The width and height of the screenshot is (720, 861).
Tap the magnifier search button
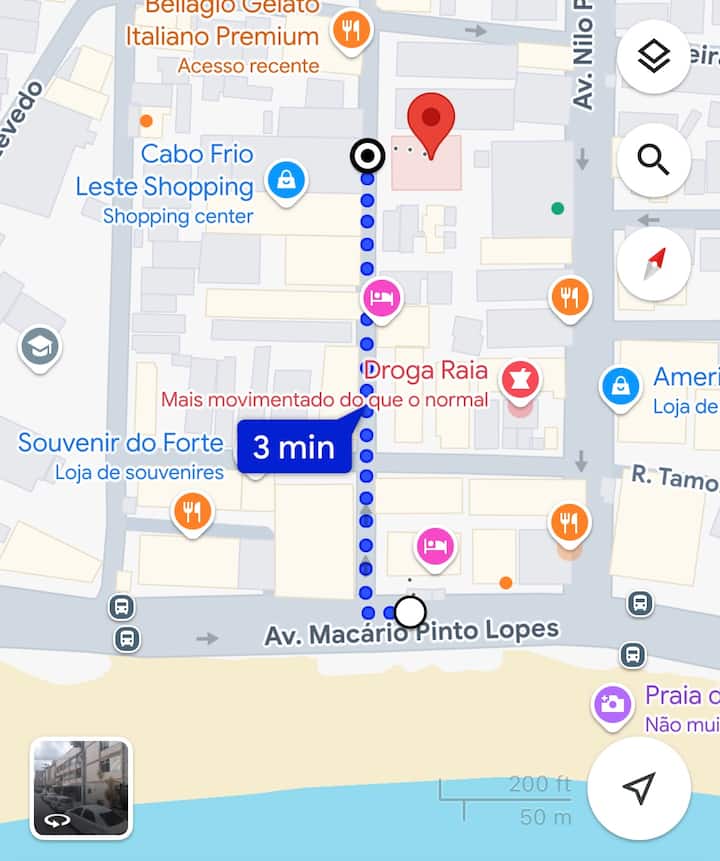(653, 159)
